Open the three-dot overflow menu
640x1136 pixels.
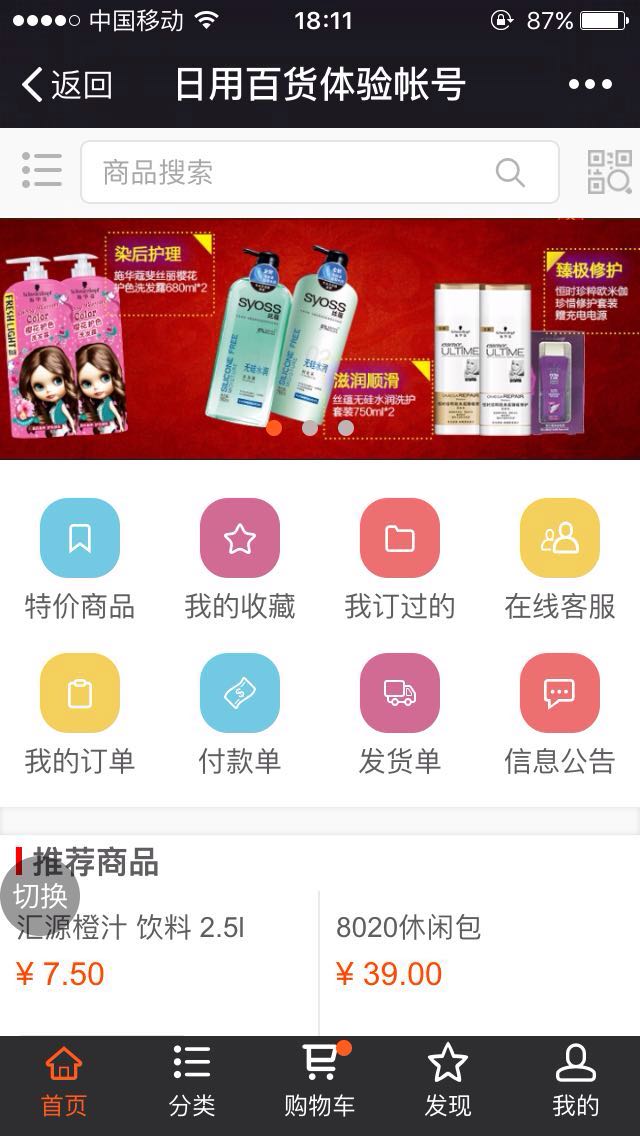coord(590,85)
